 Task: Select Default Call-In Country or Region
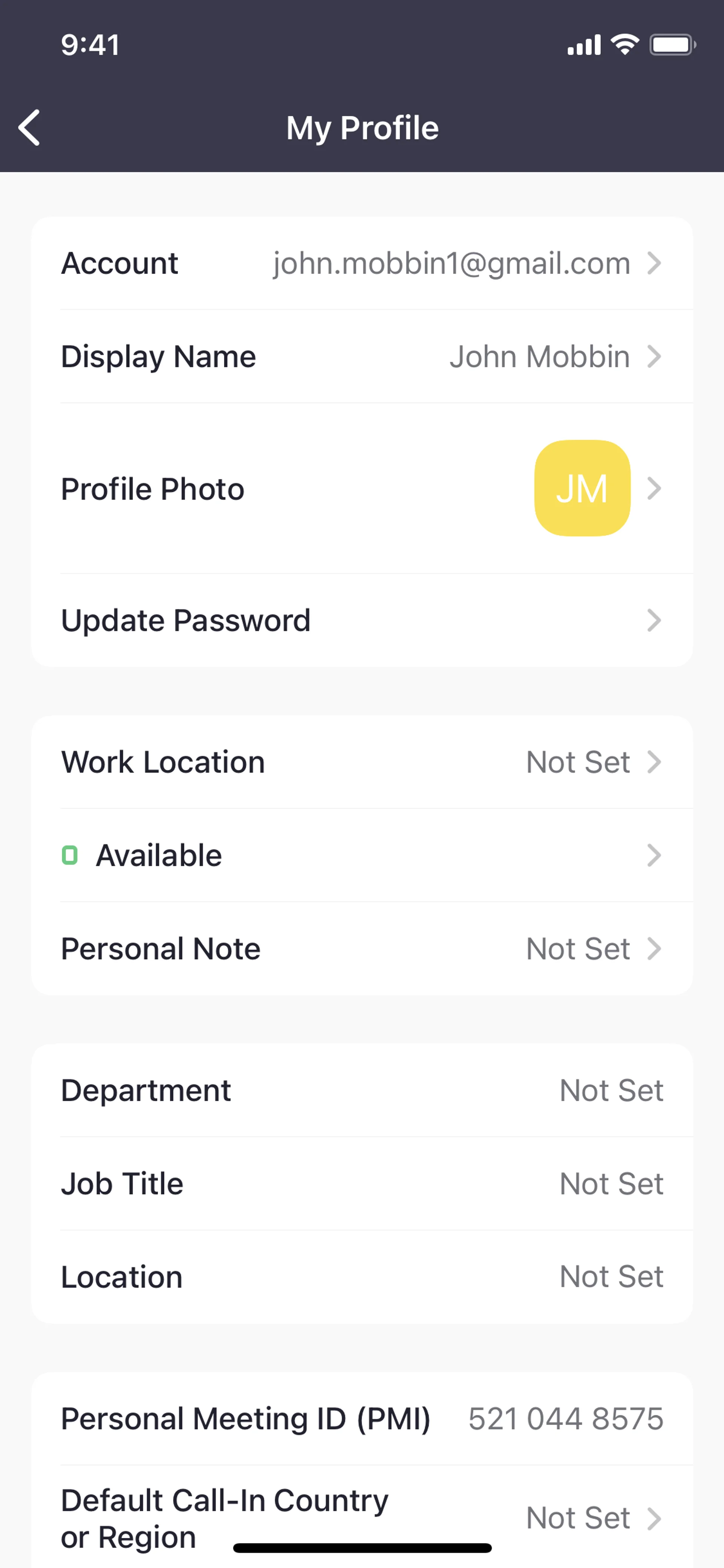click(x=361, y=1517)
